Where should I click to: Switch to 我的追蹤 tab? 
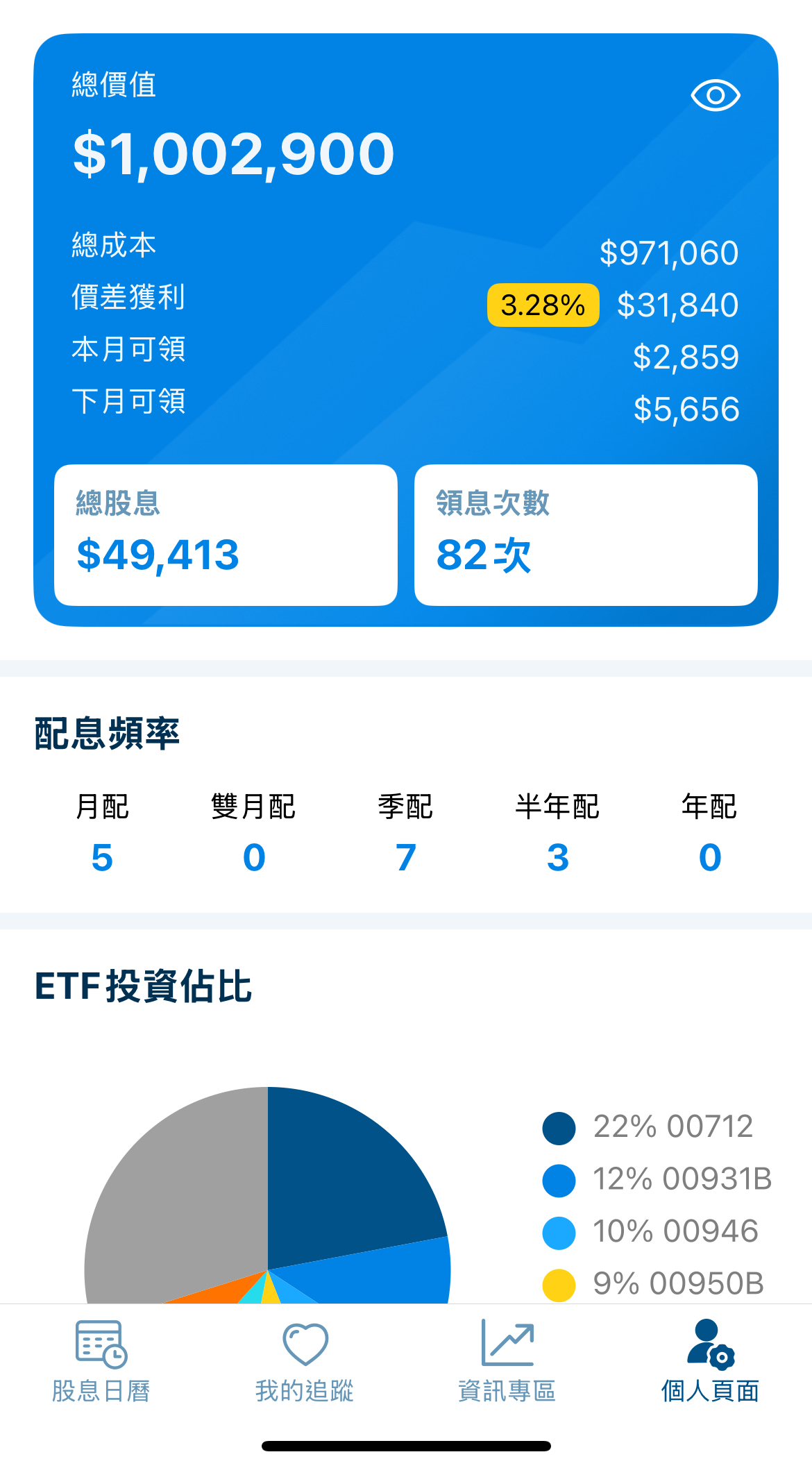[305, 1361]
